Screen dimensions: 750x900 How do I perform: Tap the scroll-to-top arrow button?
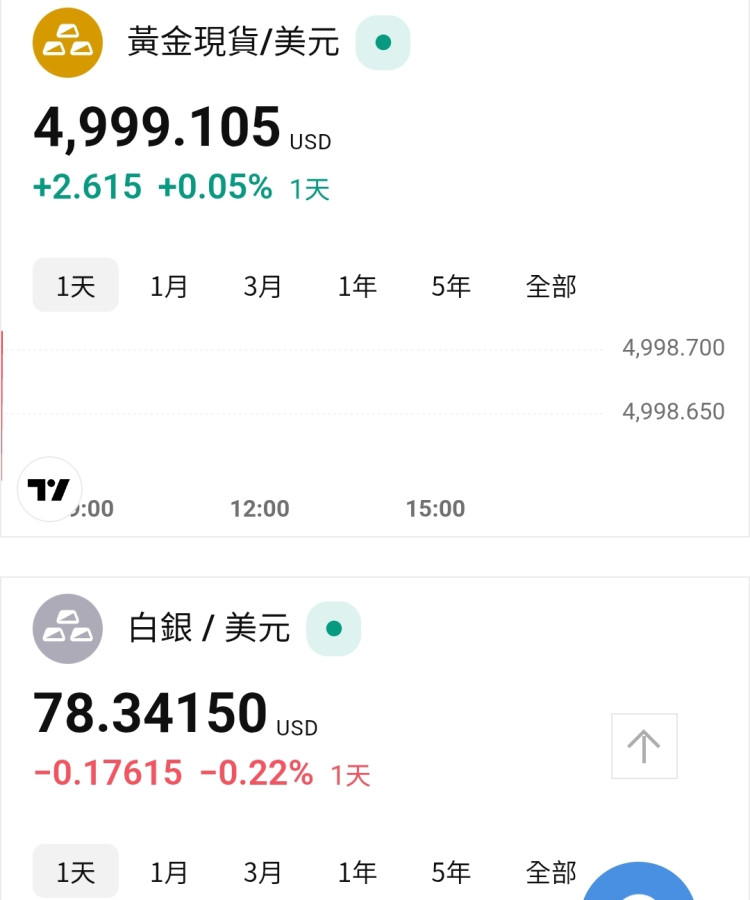point(644,746)
